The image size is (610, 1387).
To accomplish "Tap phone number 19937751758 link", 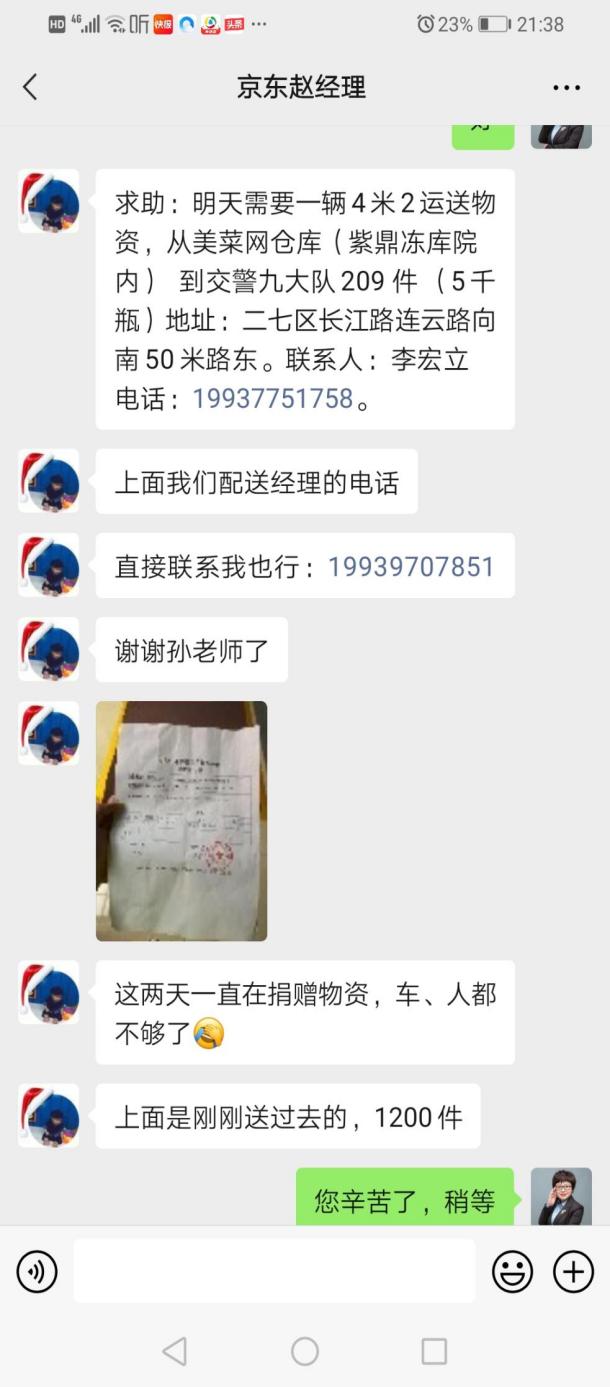I will coord(273,399).
